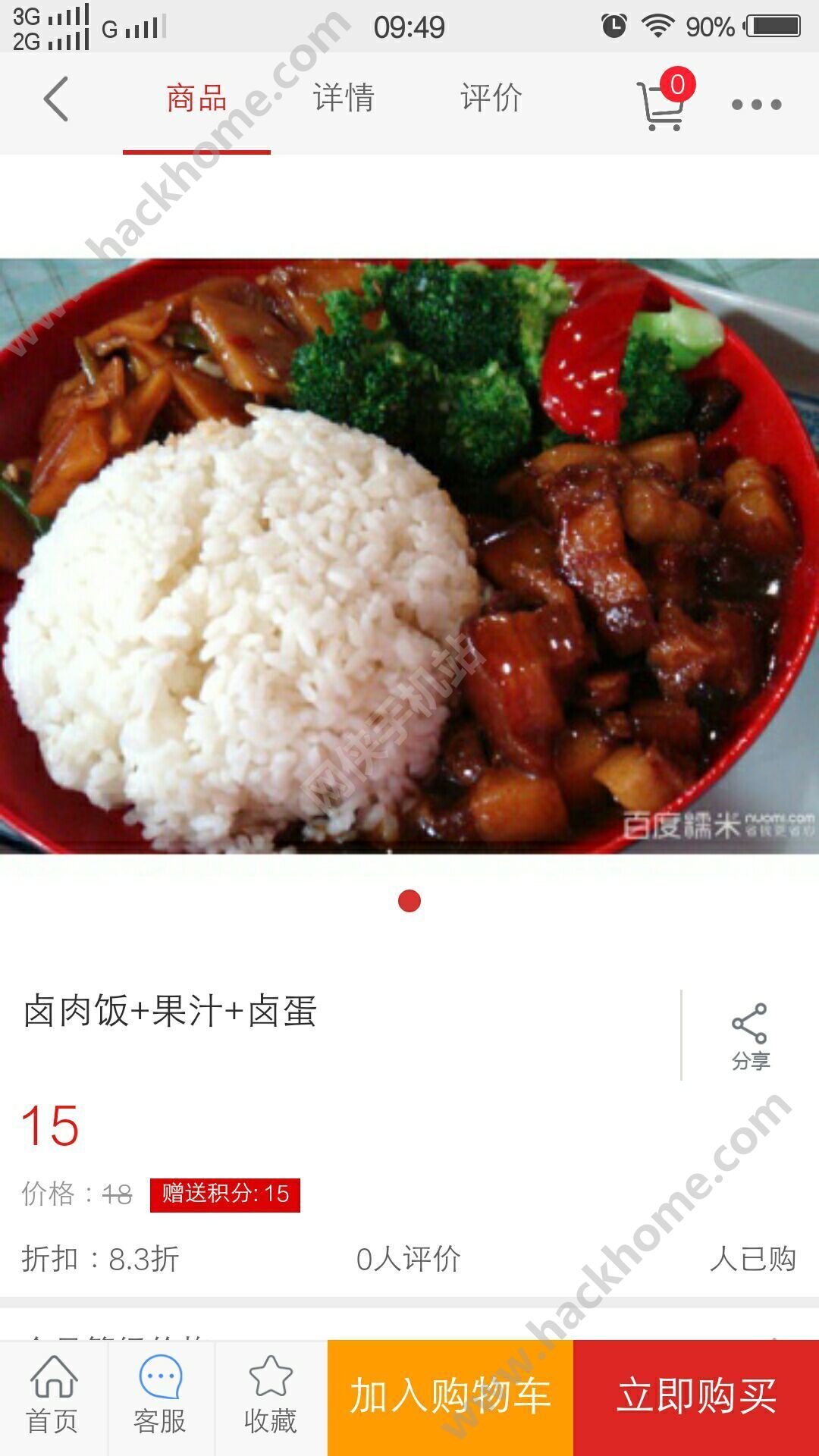Switch to the 详情 tab
Image resolution: width=819 pixels, height=1456 pixels.
[x=344, y=99]
